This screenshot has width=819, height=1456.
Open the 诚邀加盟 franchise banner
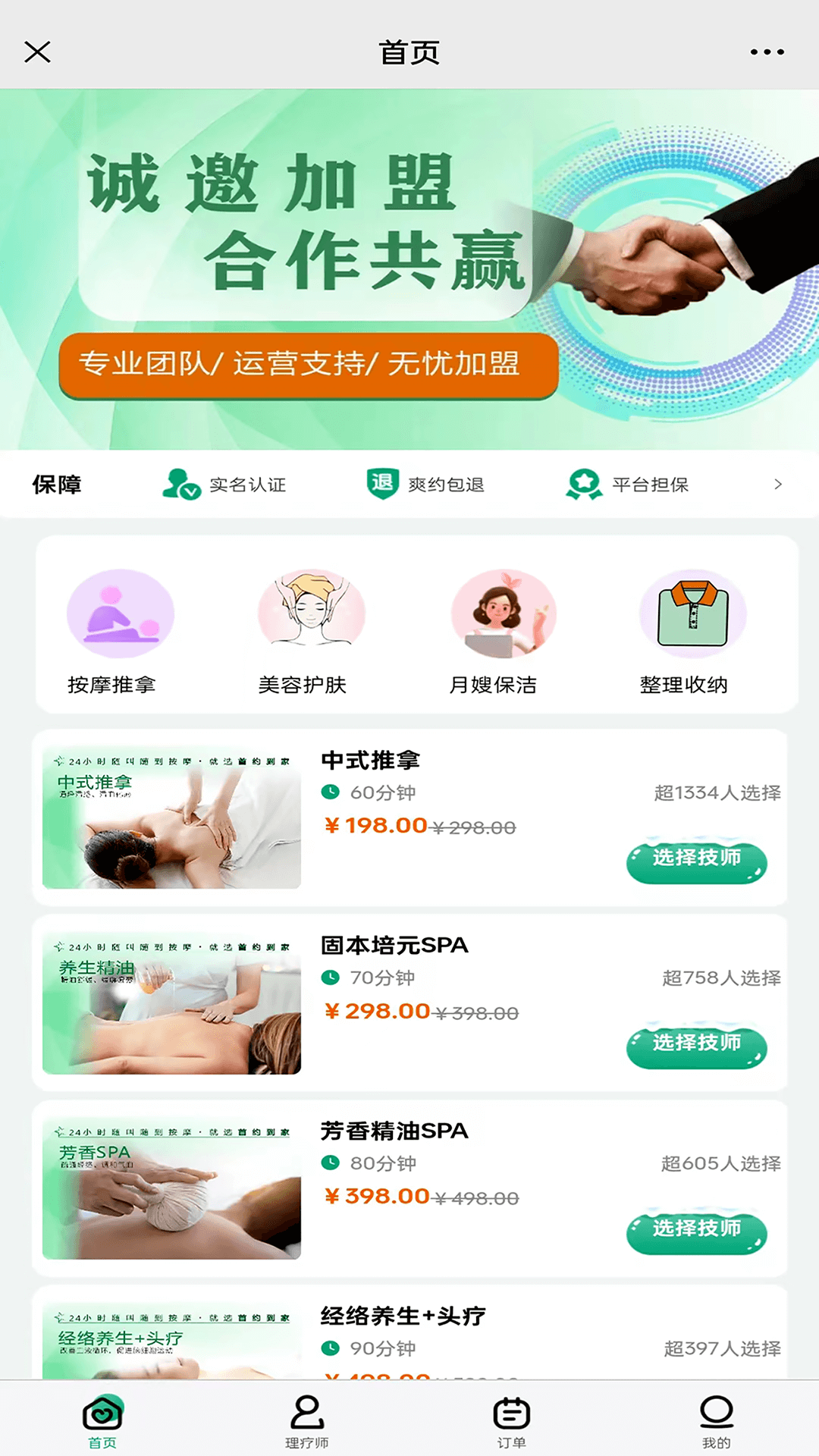click(x=409, y=269)
